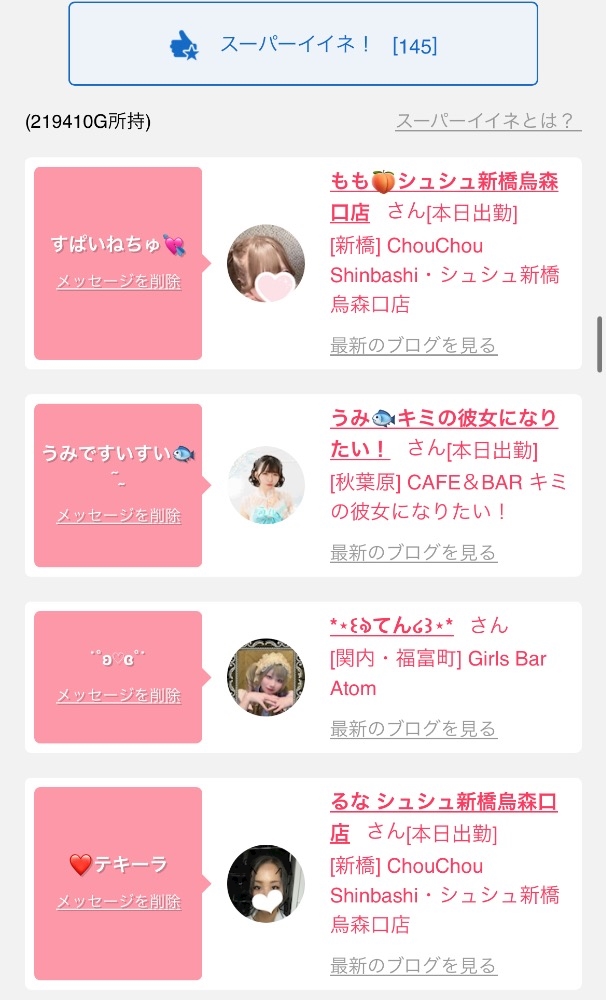View latest blog of るな

tap(413, 966)
